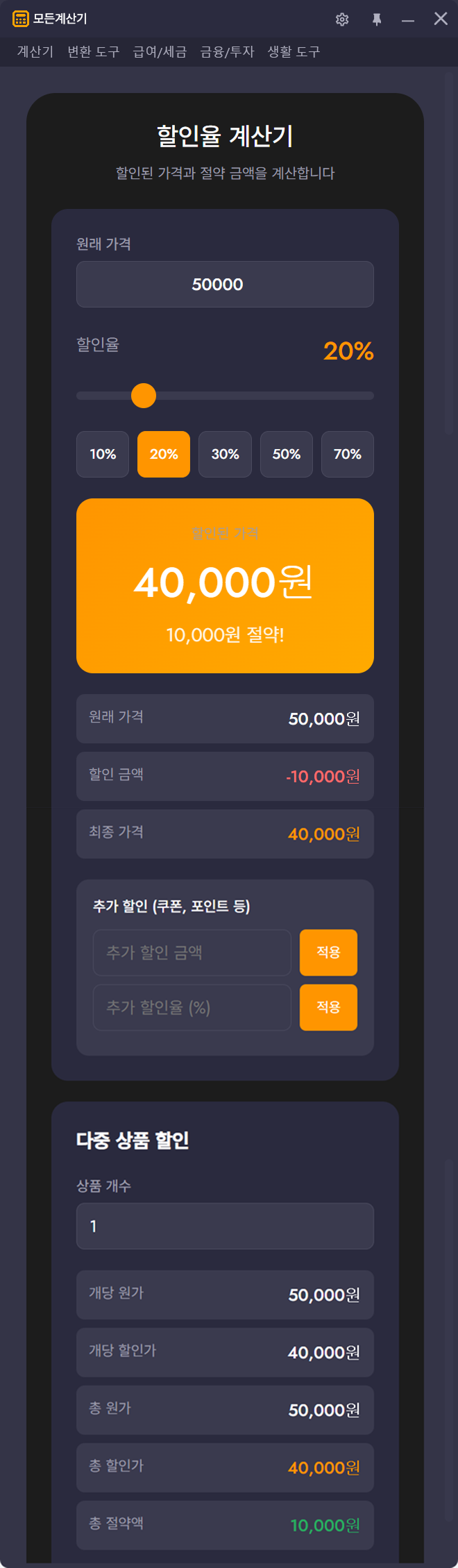The width and height of the screenshot is (458, 1568).
Task: Set discount to 50%
Action: coord(286,454)
